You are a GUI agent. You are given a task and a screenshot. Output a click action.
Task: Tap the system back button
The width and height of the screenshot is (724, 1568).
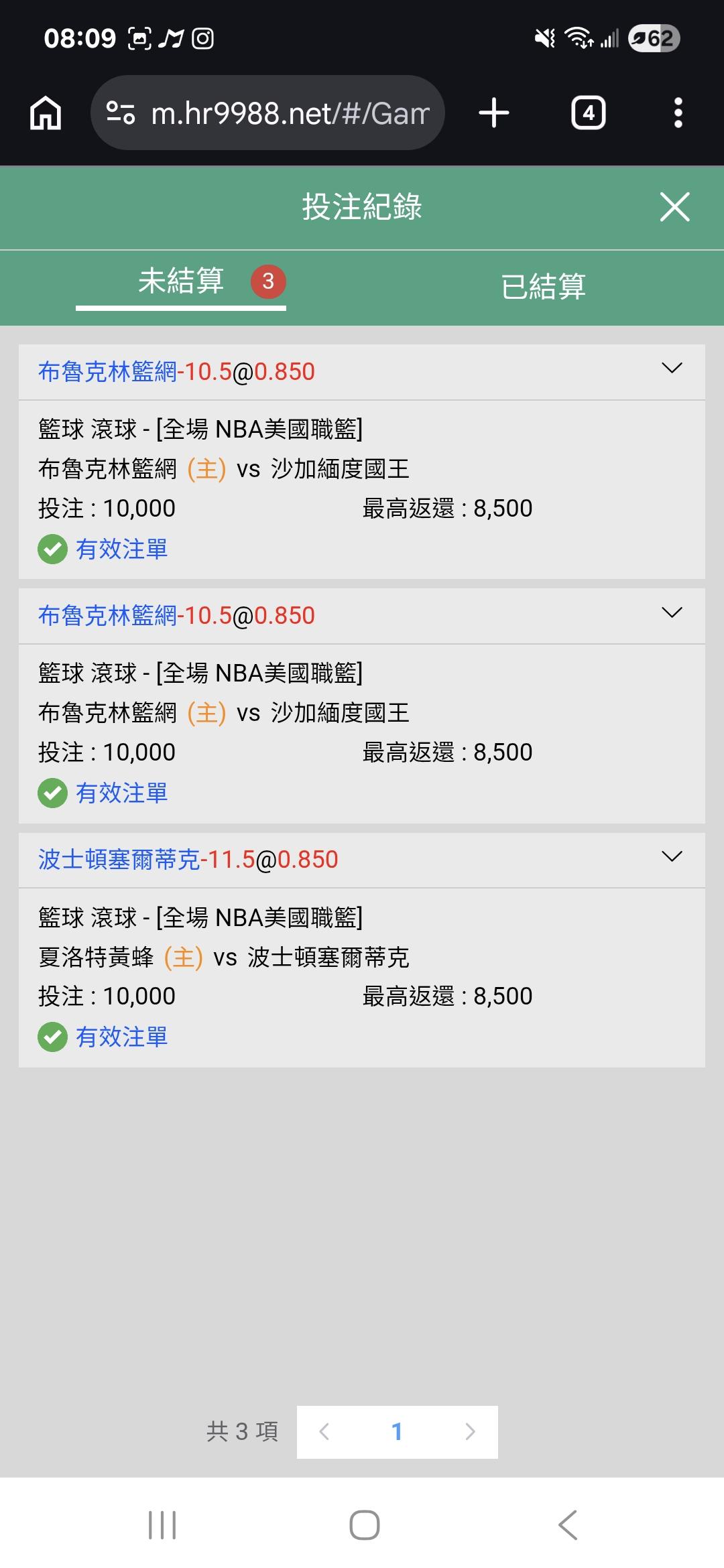(568, 1525)
